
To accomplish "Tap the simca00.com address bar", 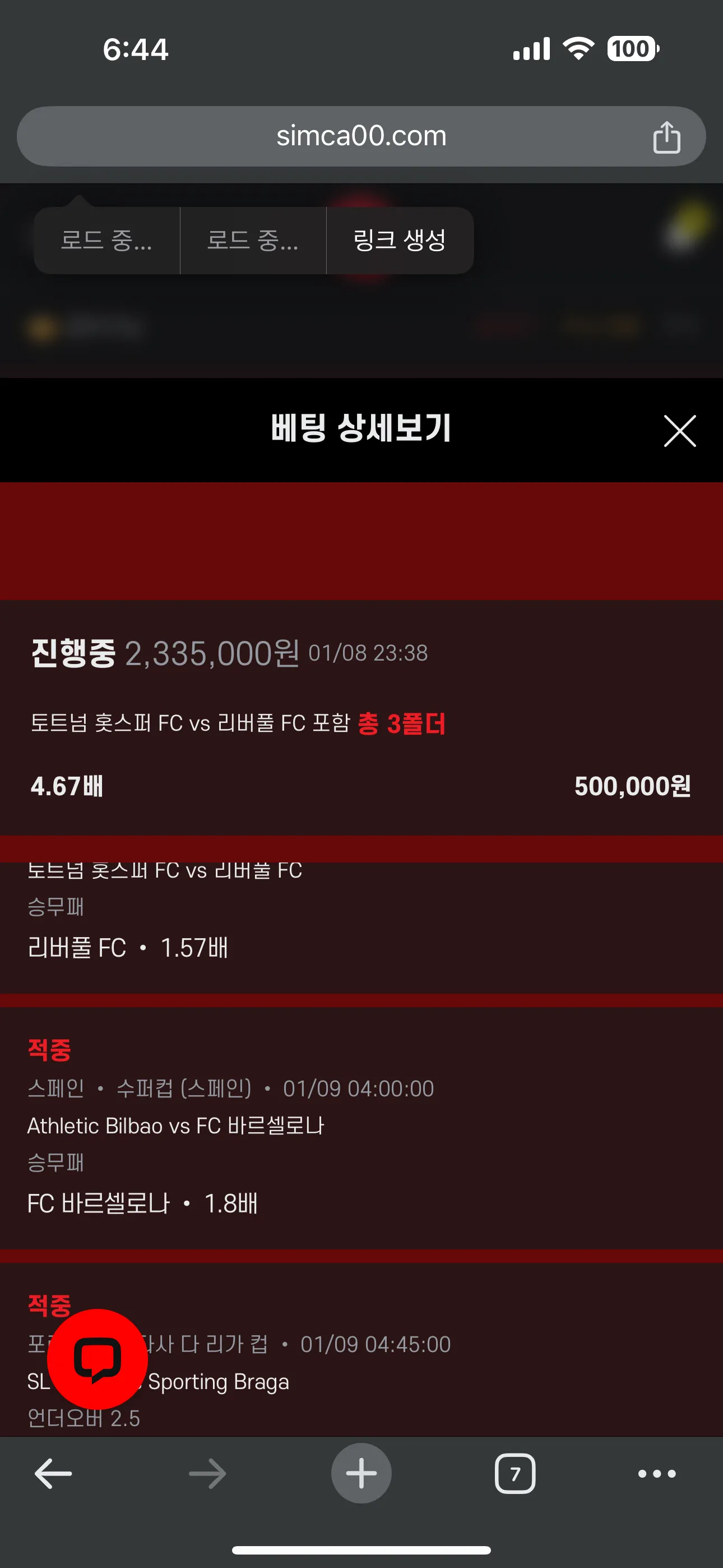I will 361,136.
